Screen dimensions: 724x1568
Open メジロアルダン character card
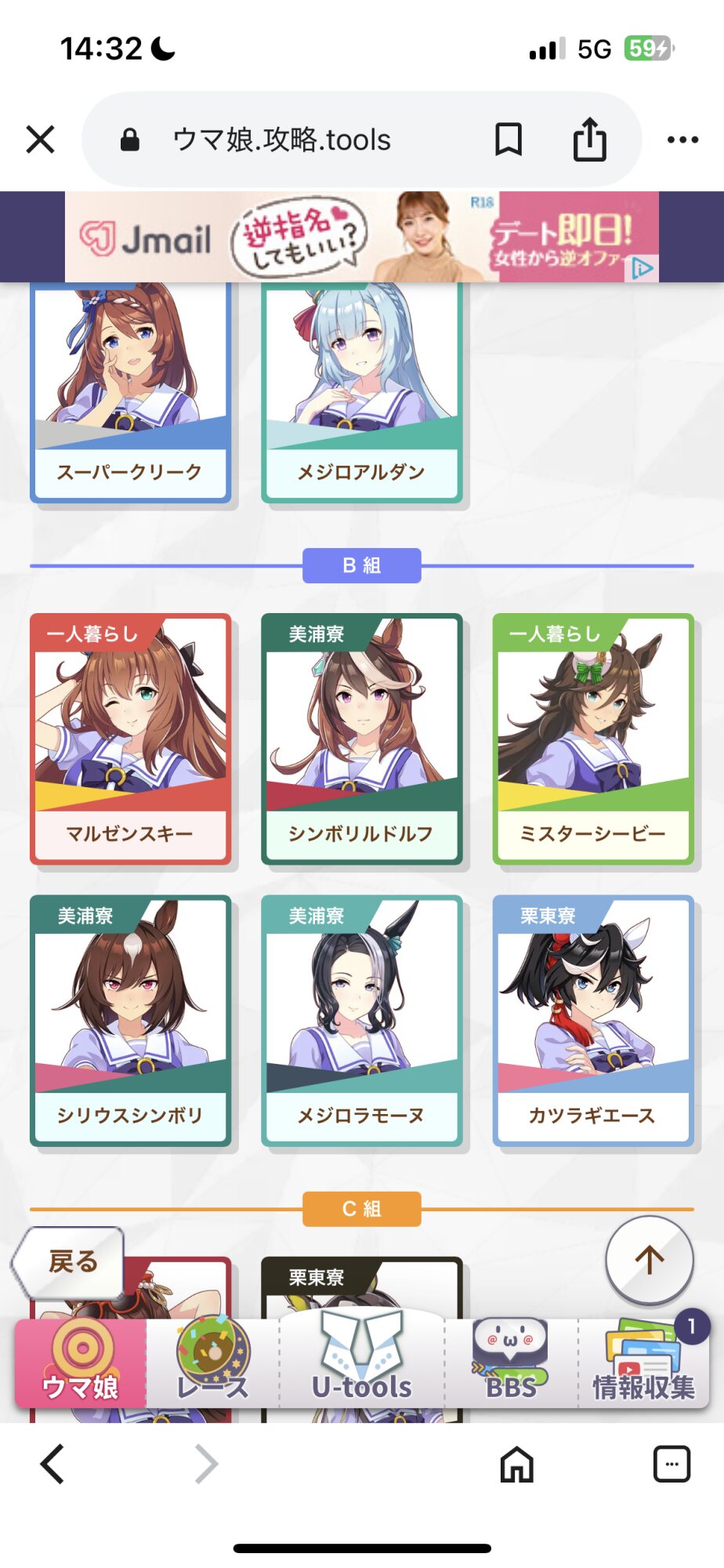tap(361, 392)
